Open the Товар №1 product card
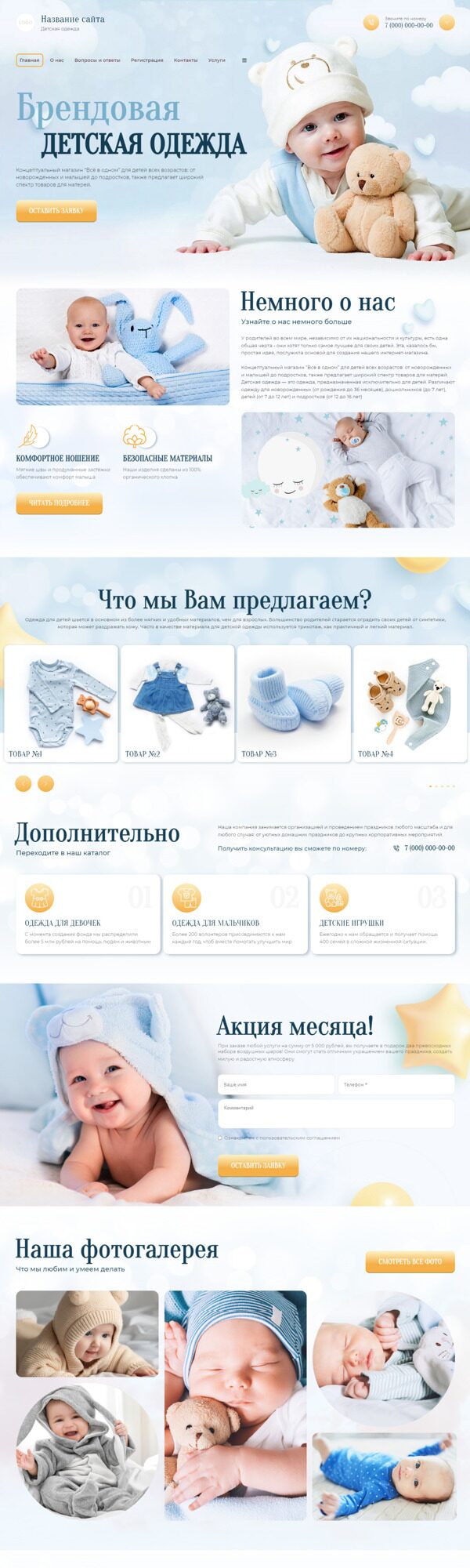The height and width of the screenshot is (1568, 470). tap(61, 702)
